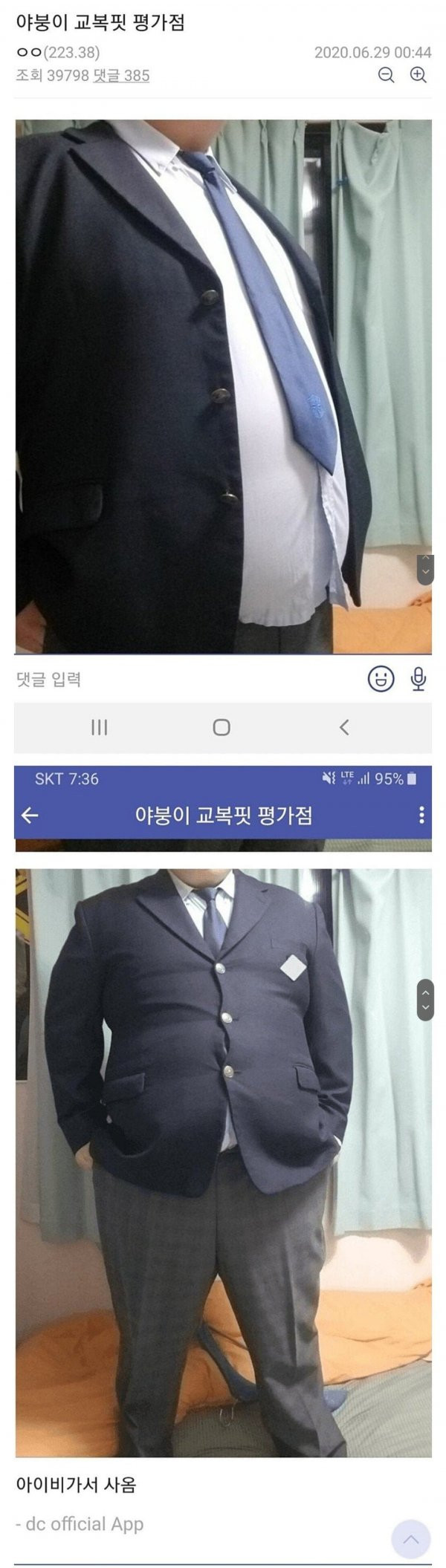Zoom out the post text size
The height and width of the screenshot is (1568, 446).
tap(386, 75)
